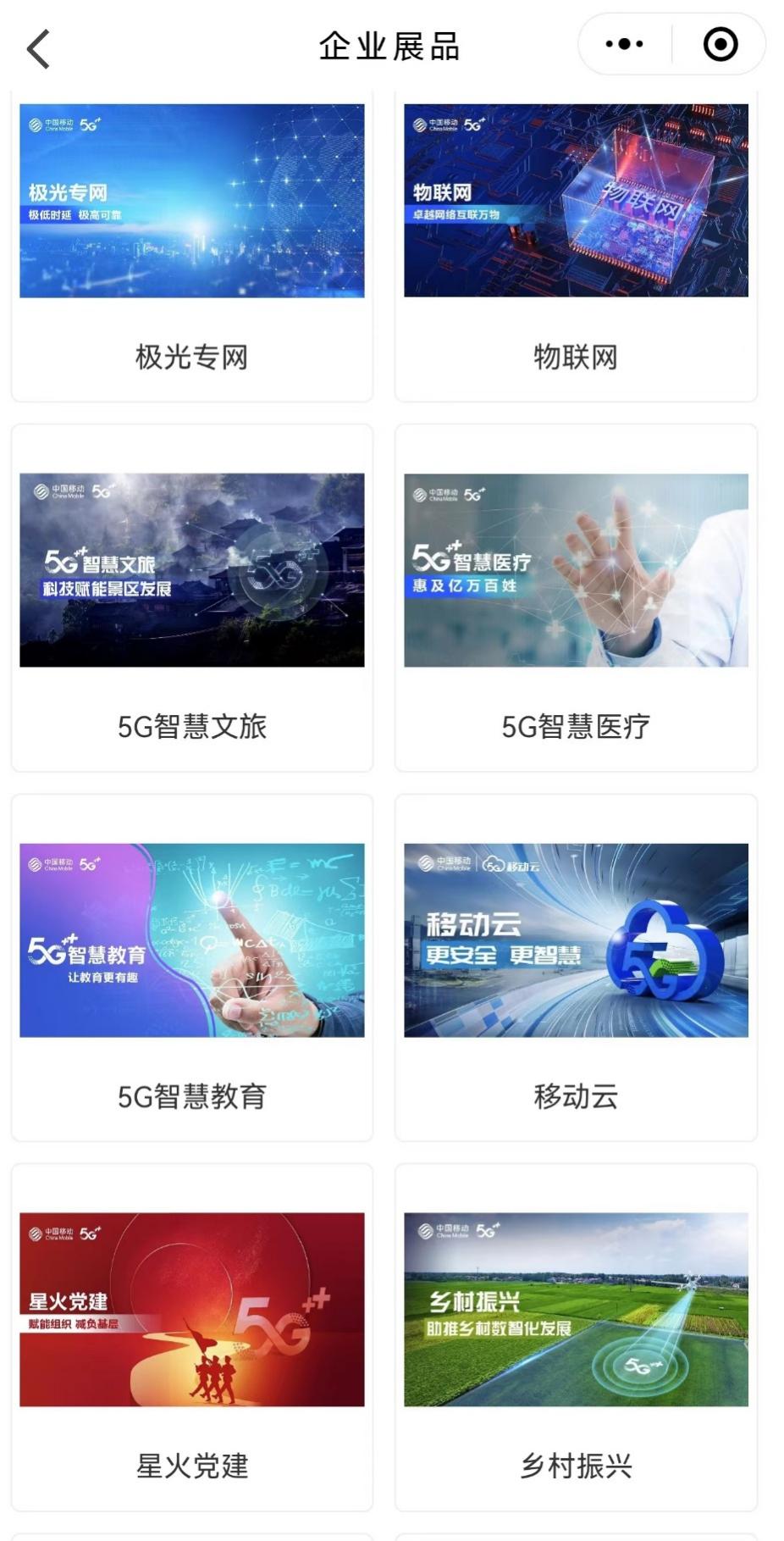Image resolution: width=784 pixels, height=1541 pixels.
Task: Open the 极光专网 exhibit card
Action: pos(192,246)
